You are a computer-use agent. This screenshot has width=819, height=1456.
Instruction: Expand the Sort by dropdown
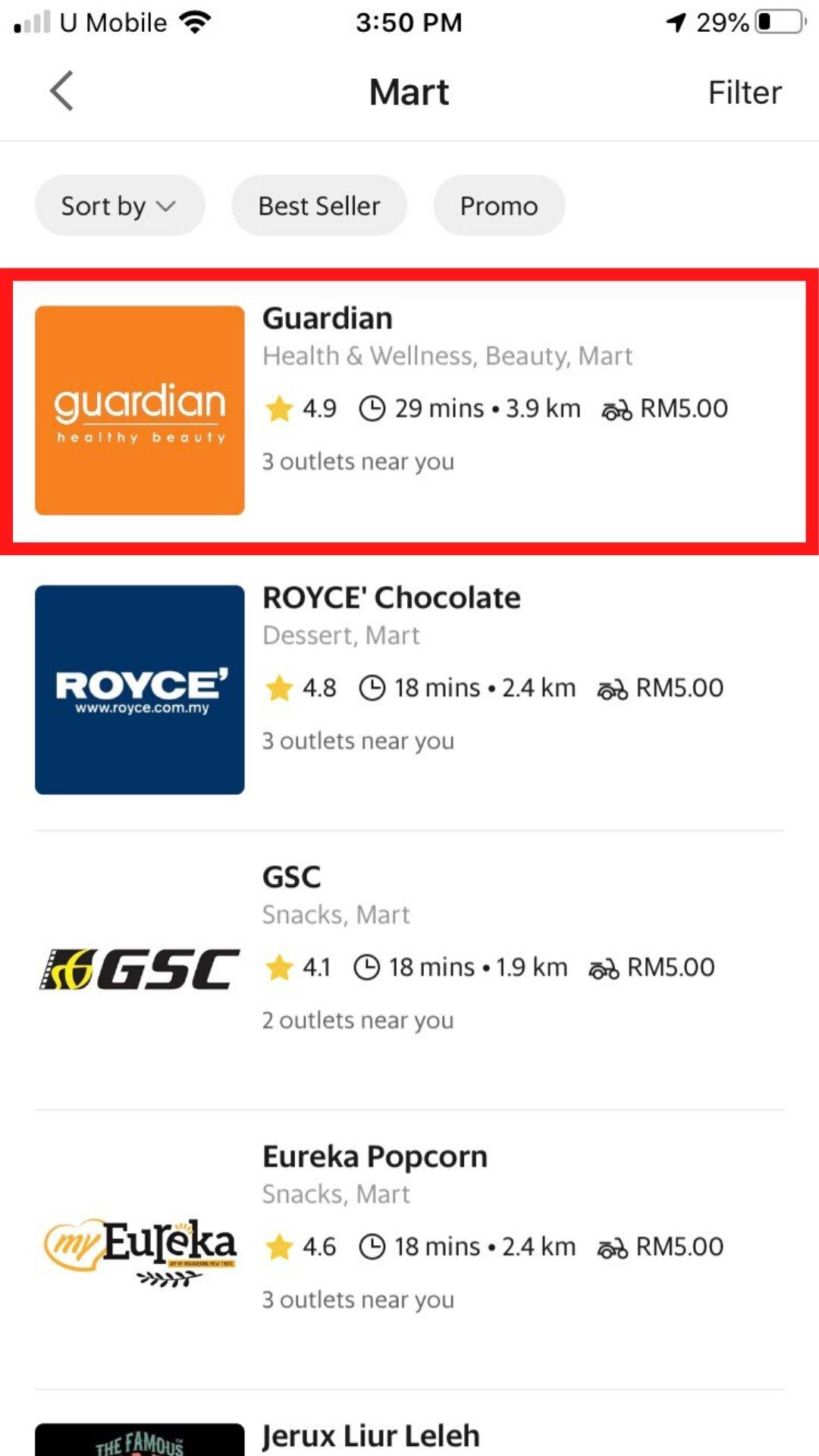pos(120,206)
